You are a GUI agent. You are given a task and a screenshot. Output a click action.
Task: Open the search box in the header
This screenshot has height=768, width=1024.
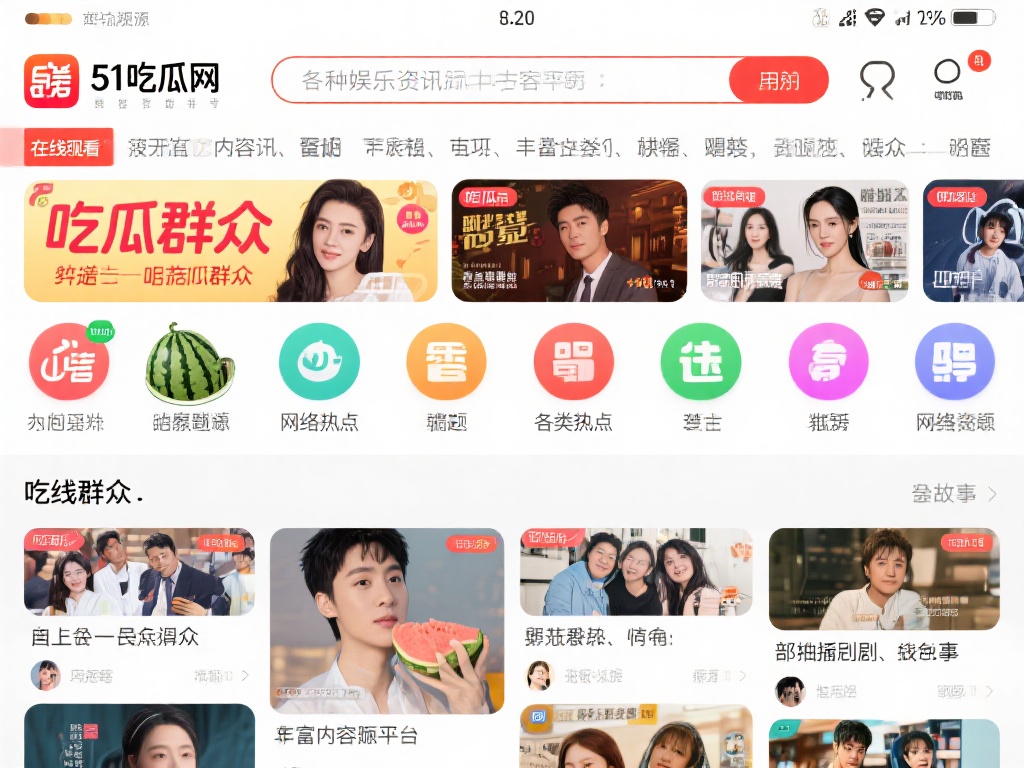[x=500, y=80]
